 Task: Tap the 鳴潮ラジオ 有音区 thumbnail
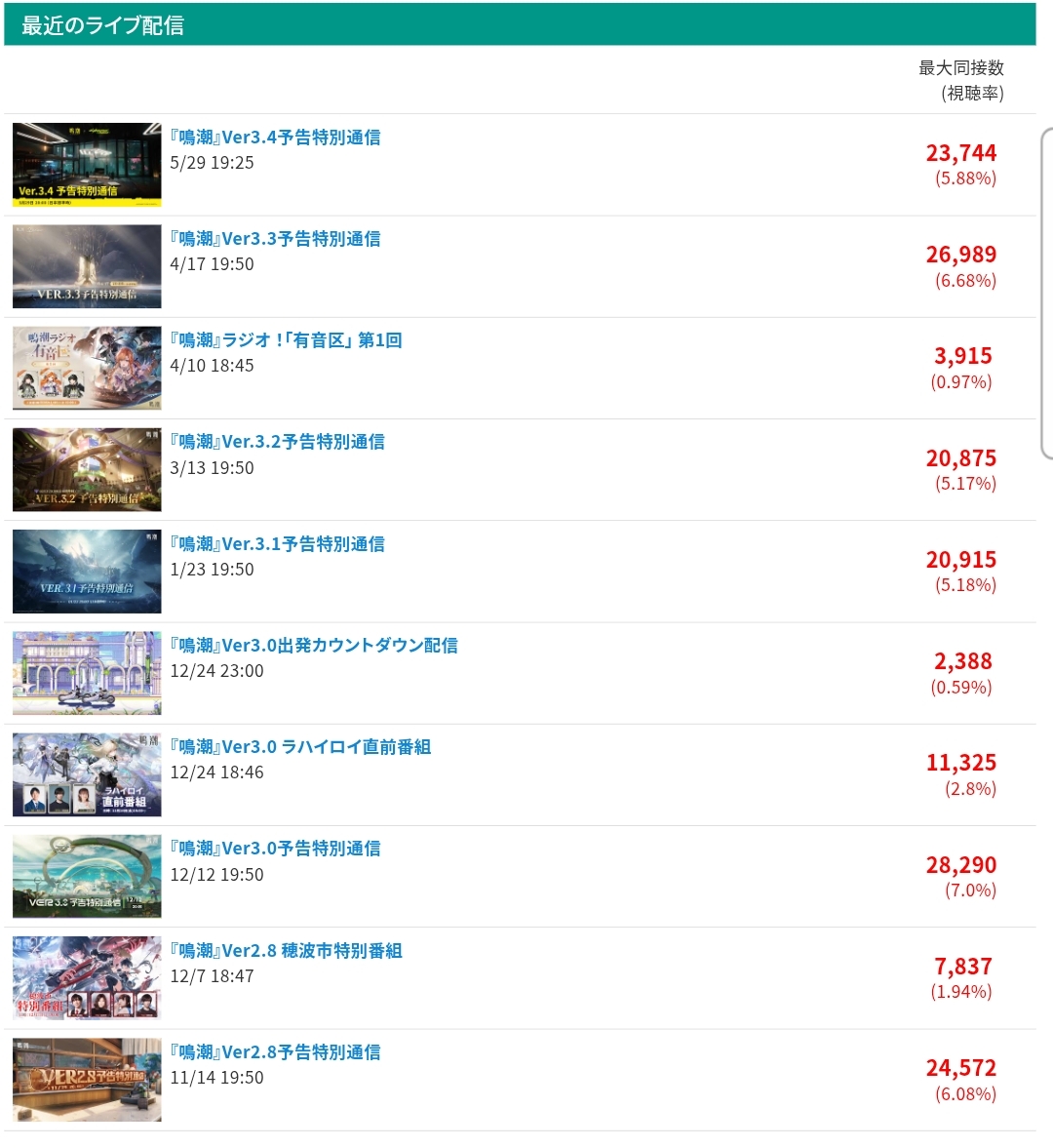(87, 369)
